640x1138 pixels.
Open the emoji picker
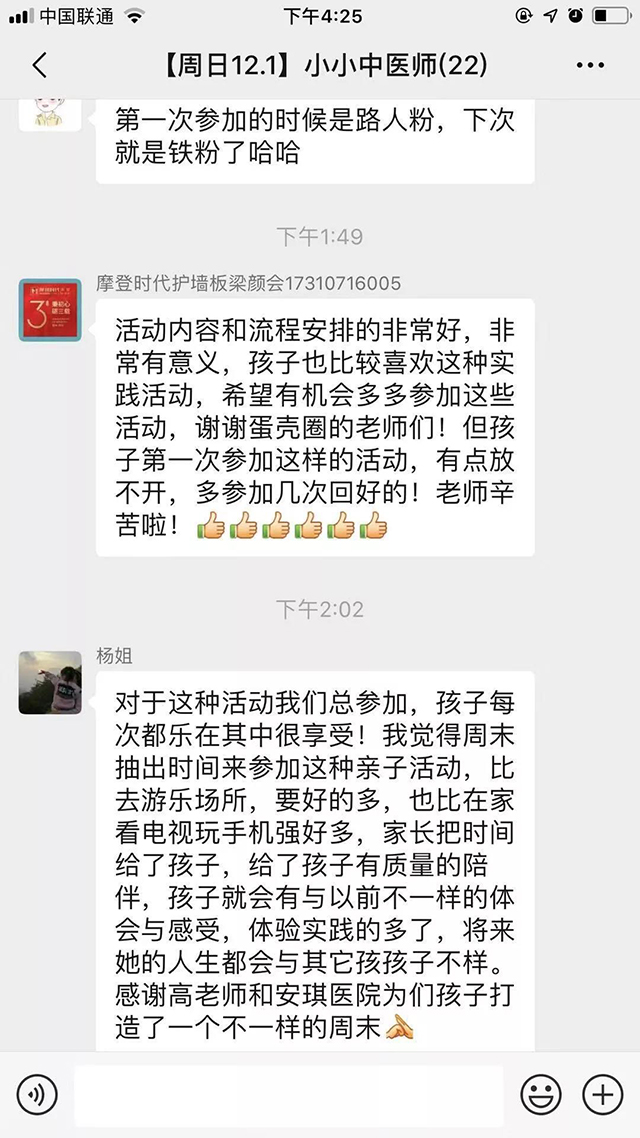coord(541,1095)
